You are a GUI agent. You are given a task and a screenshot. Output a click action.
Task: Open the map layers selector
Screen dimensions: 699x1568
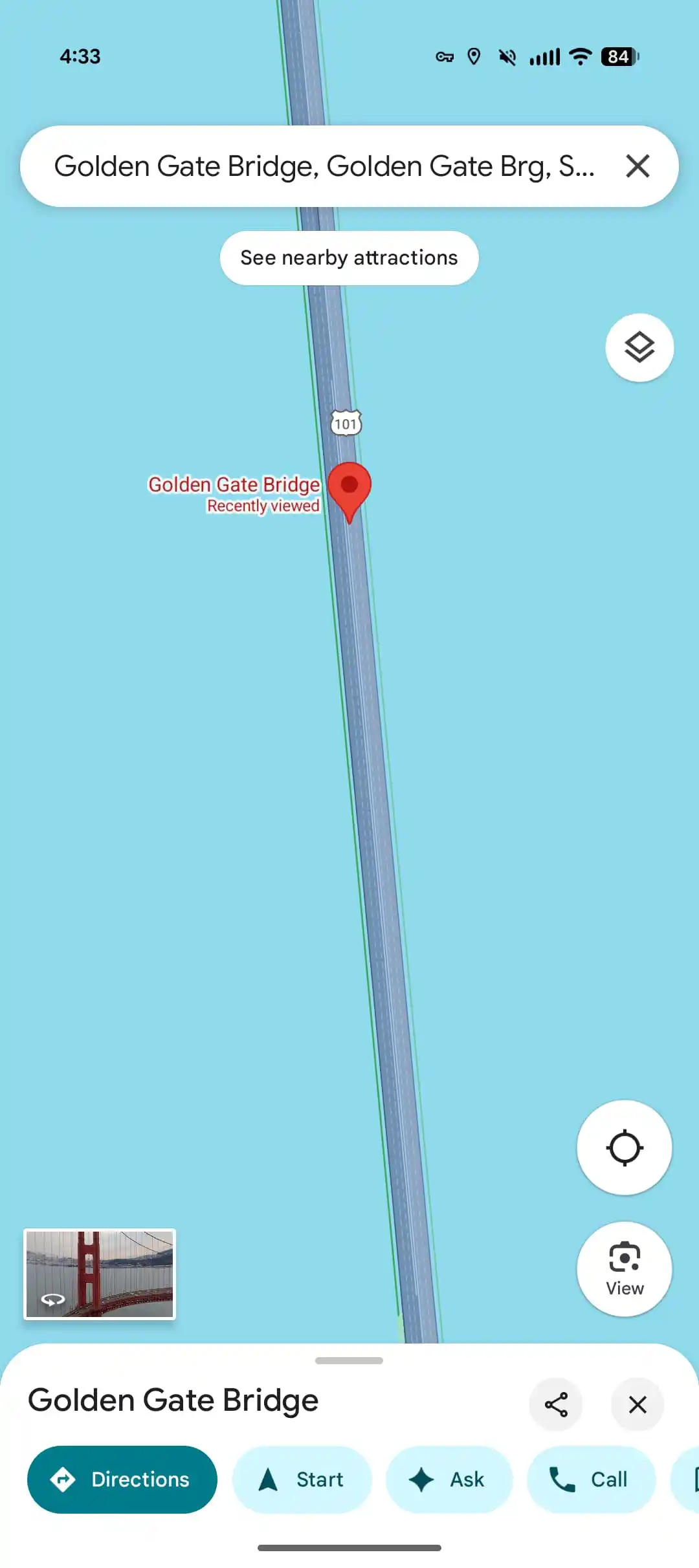click(639, 348)
